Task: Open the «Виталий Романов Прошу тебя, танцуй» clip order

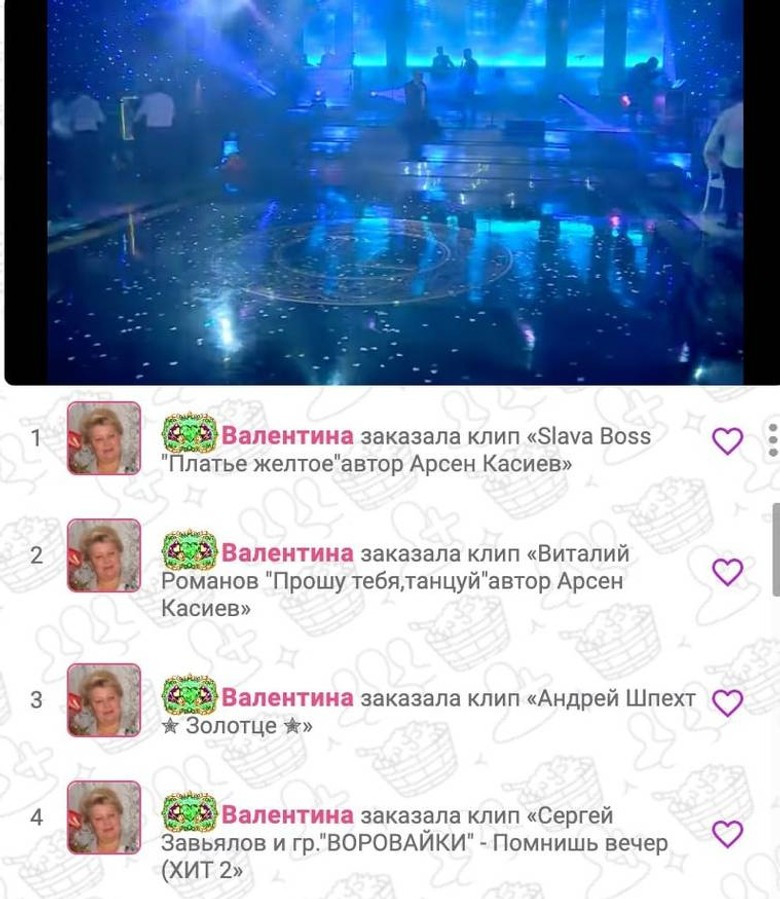Action: click(420, 580)
